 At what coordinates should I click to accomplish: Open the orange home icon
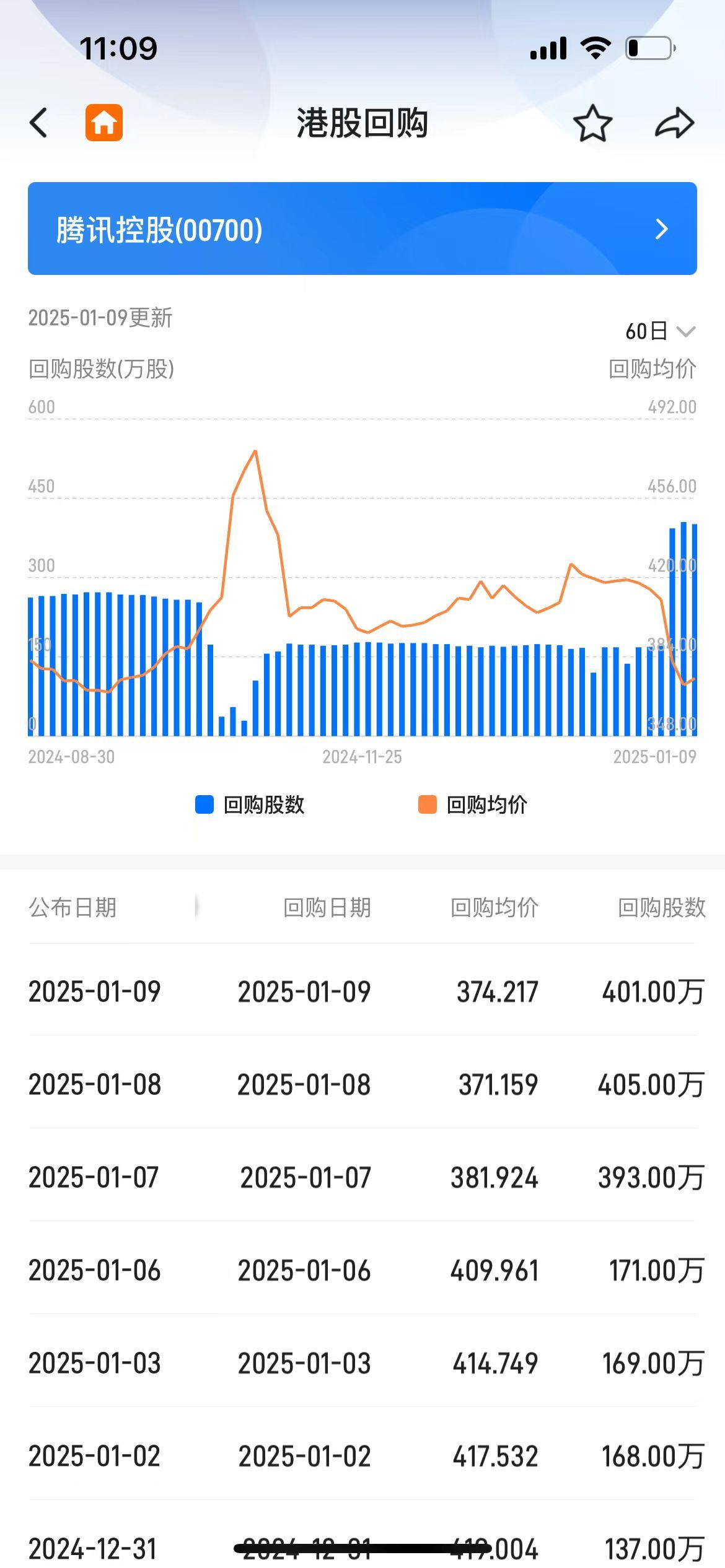(104, 123)
